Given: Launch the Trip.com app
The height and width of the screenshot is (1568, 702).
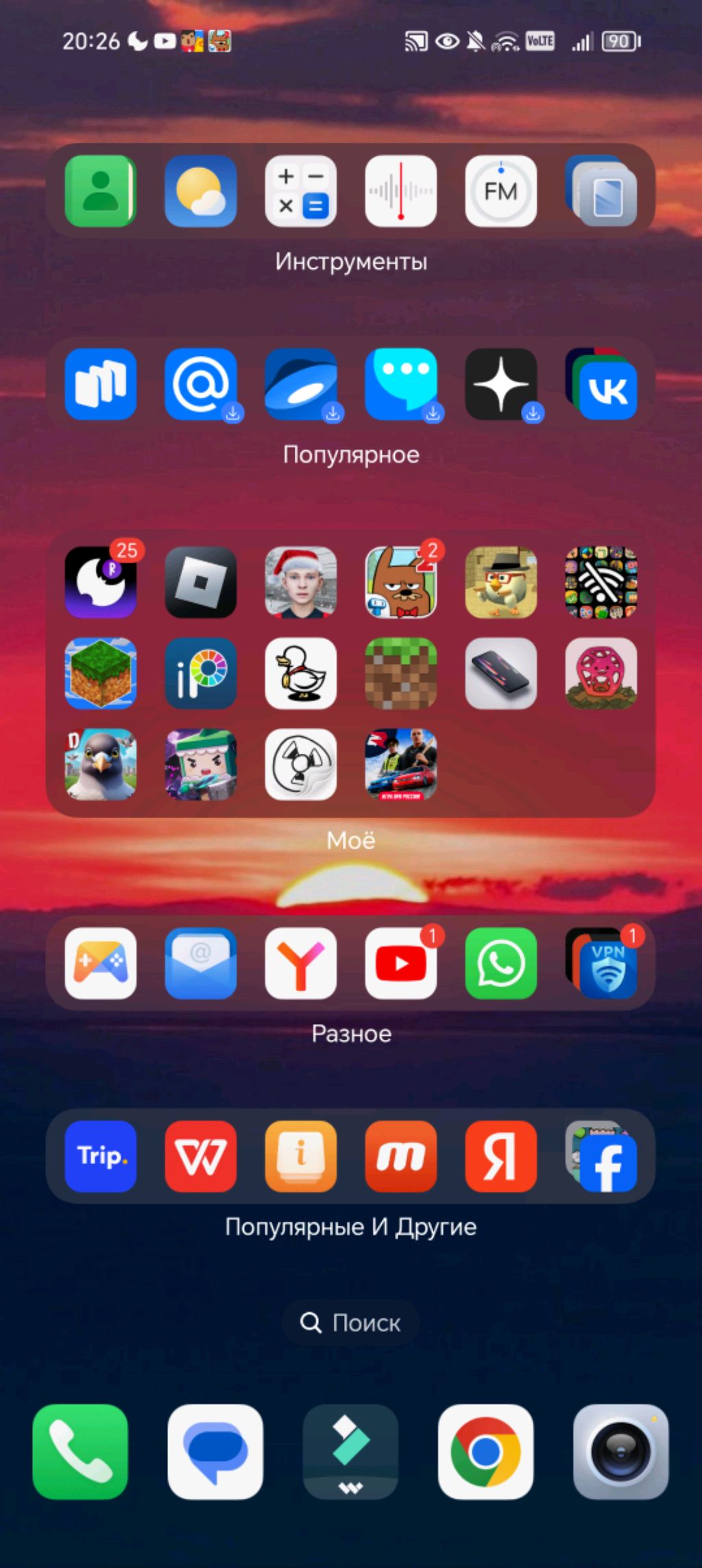Looking at the screenshot, I should [101, 1156].
